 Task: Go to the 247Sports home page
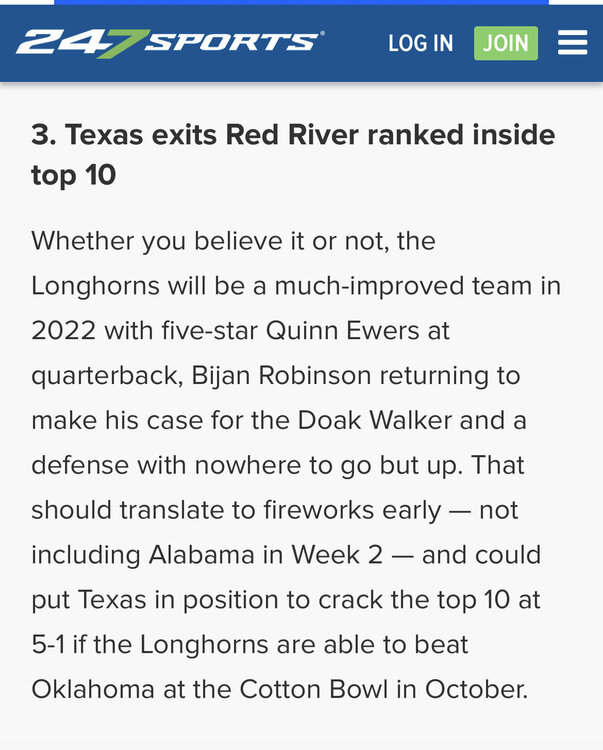coord(169,42)
